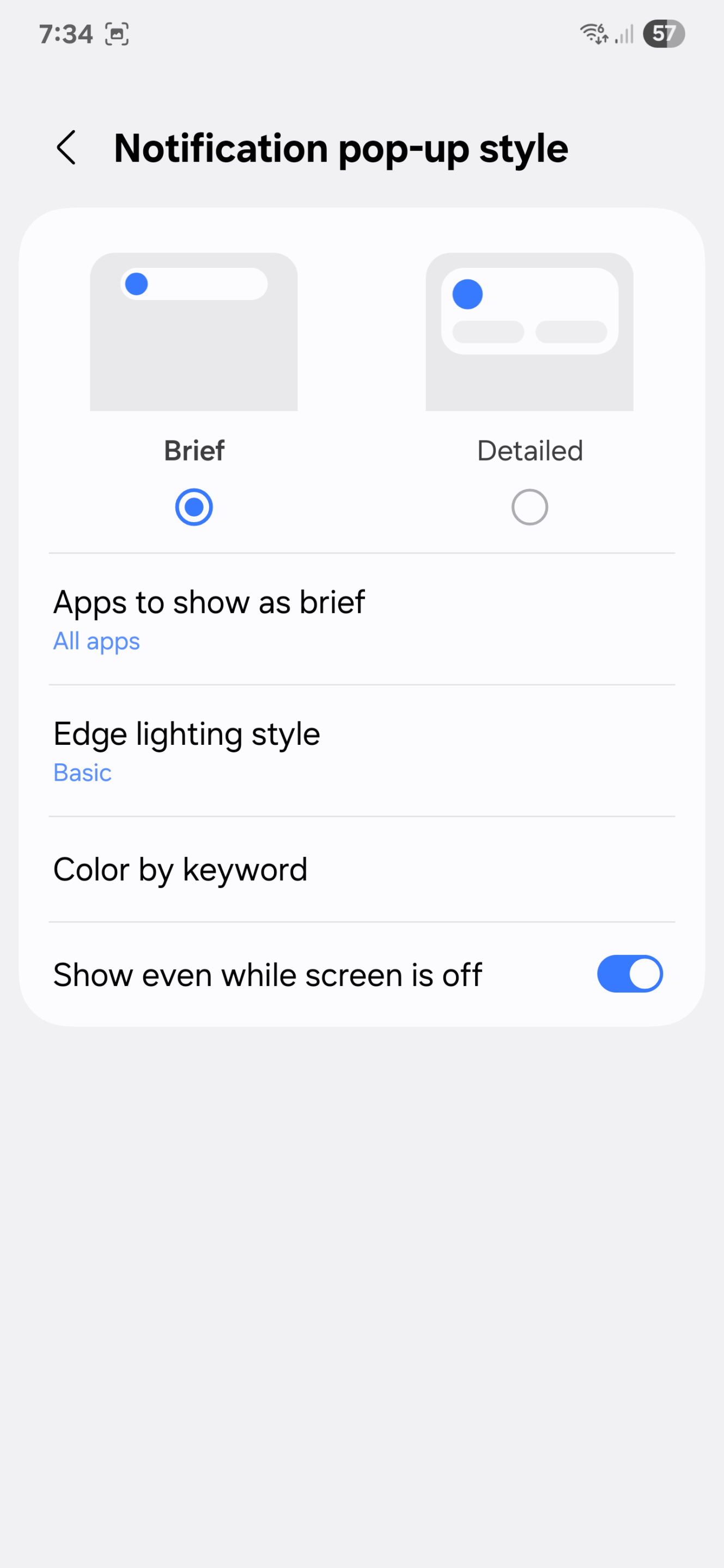Tap the Detailed style preview image
This screenshot has height=1568, width=724.
529,332
